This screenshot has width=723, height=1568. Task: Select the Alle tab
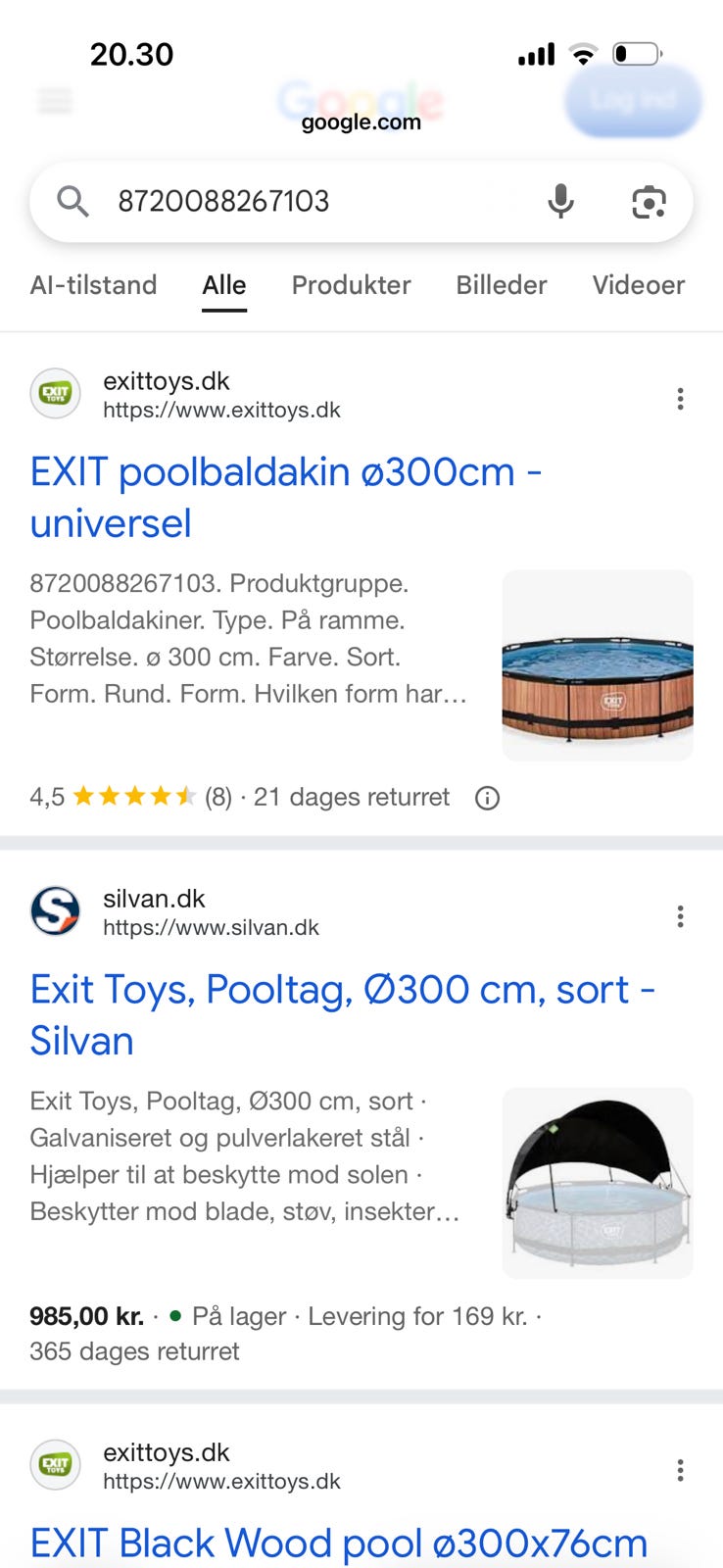pos(224,285)
